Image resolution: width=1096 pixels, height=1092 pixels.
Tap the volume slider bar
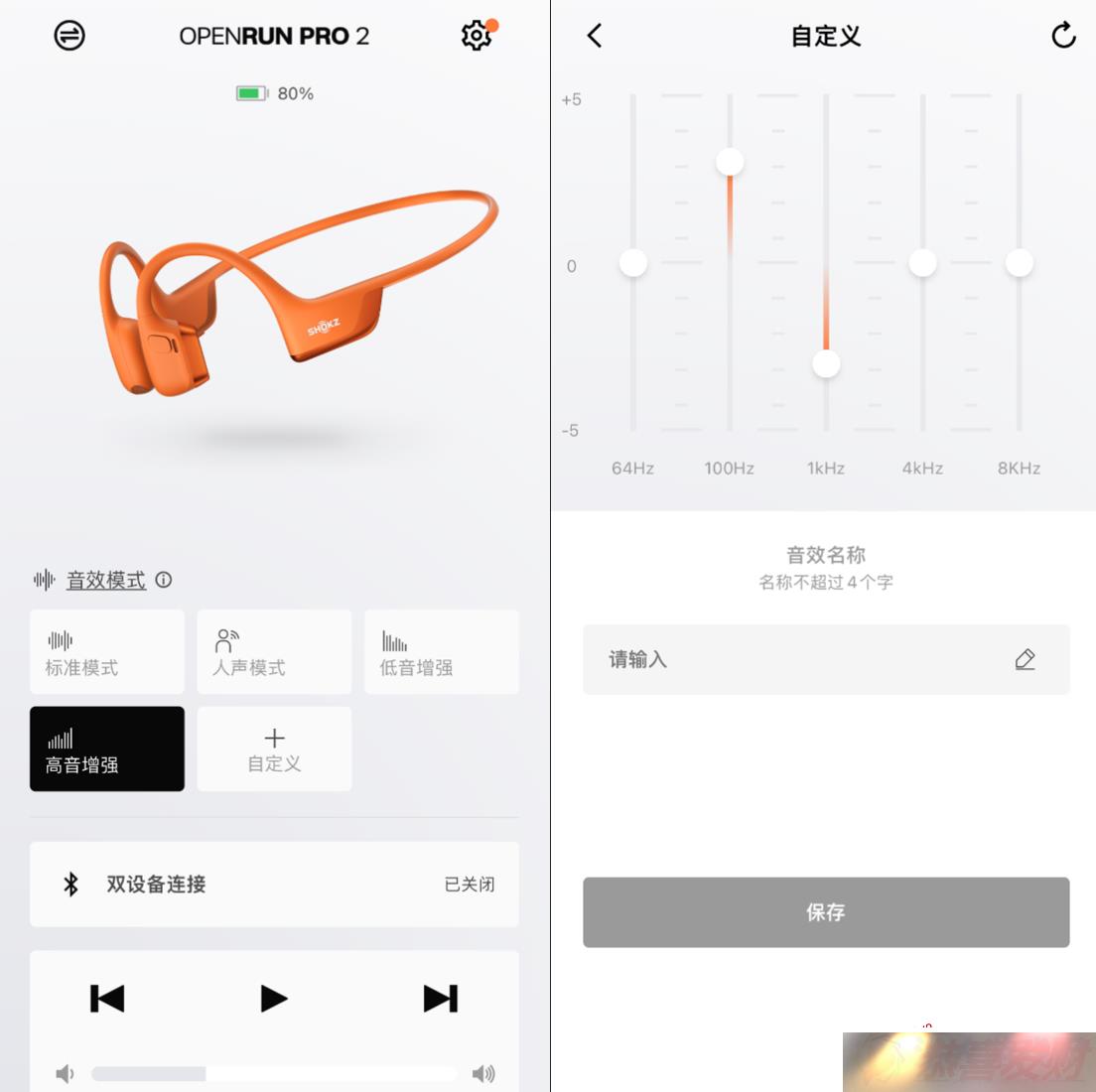[x=274, y=1073]
